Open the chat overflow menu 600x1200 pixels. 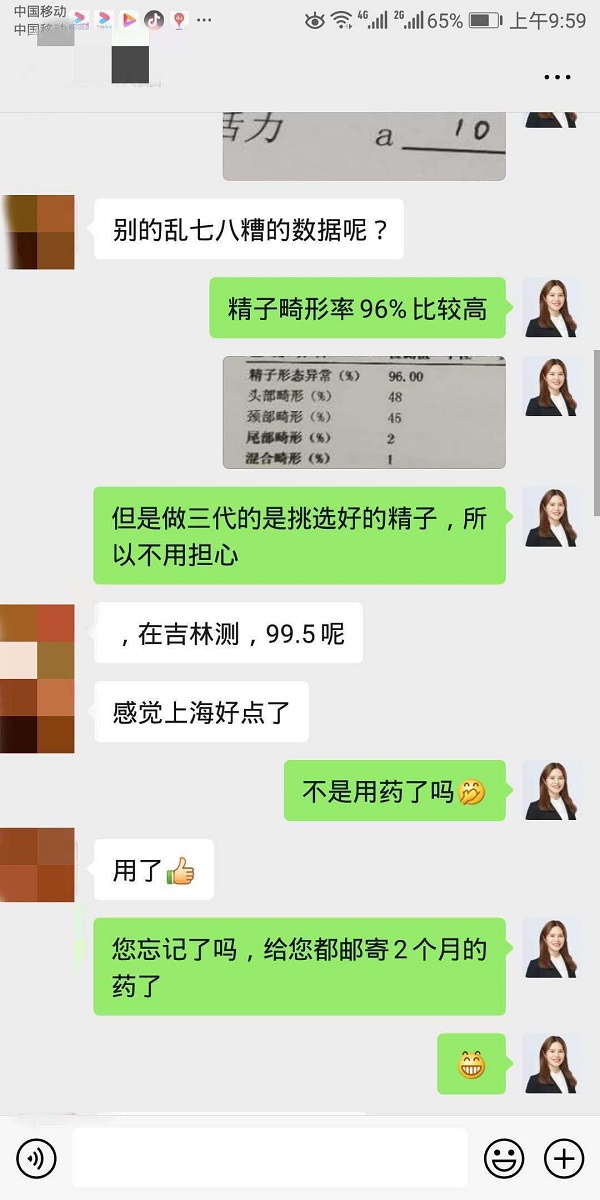557,77
